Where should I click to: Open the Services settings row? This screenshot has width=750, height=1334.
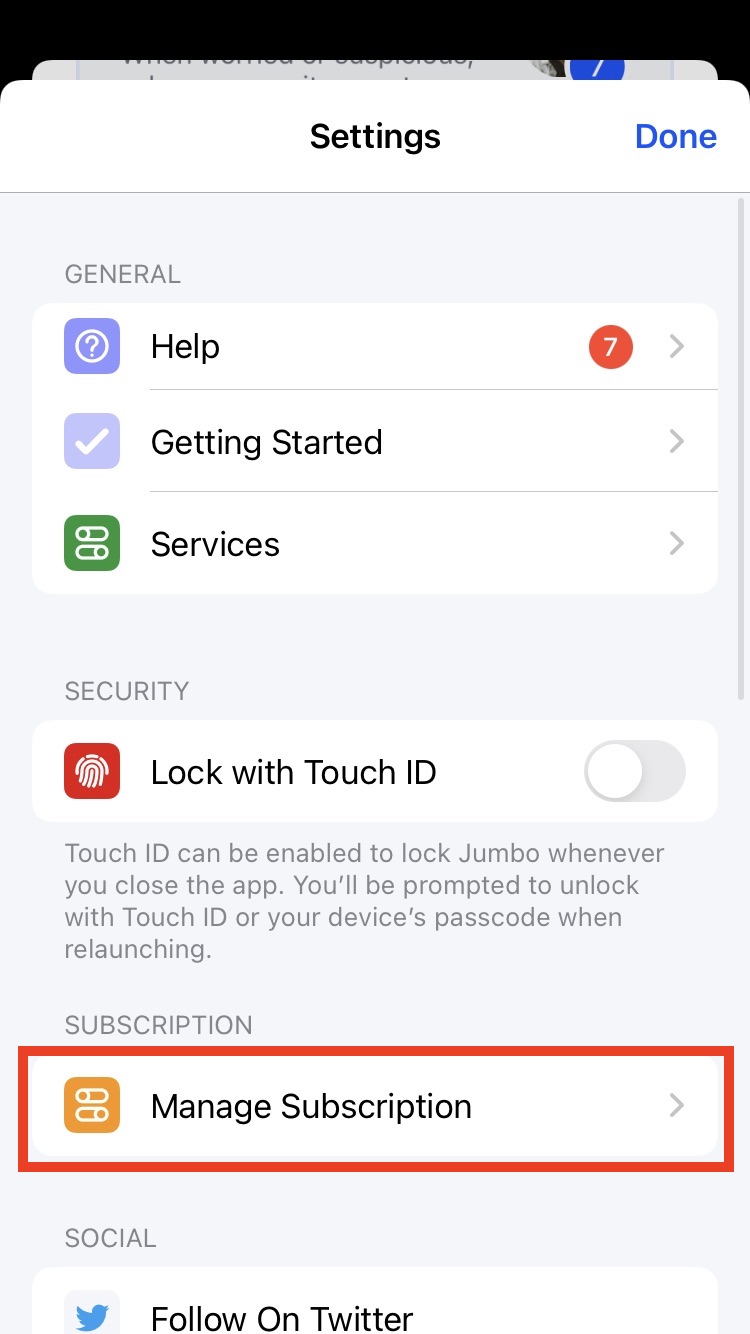(x=375, y=543)
